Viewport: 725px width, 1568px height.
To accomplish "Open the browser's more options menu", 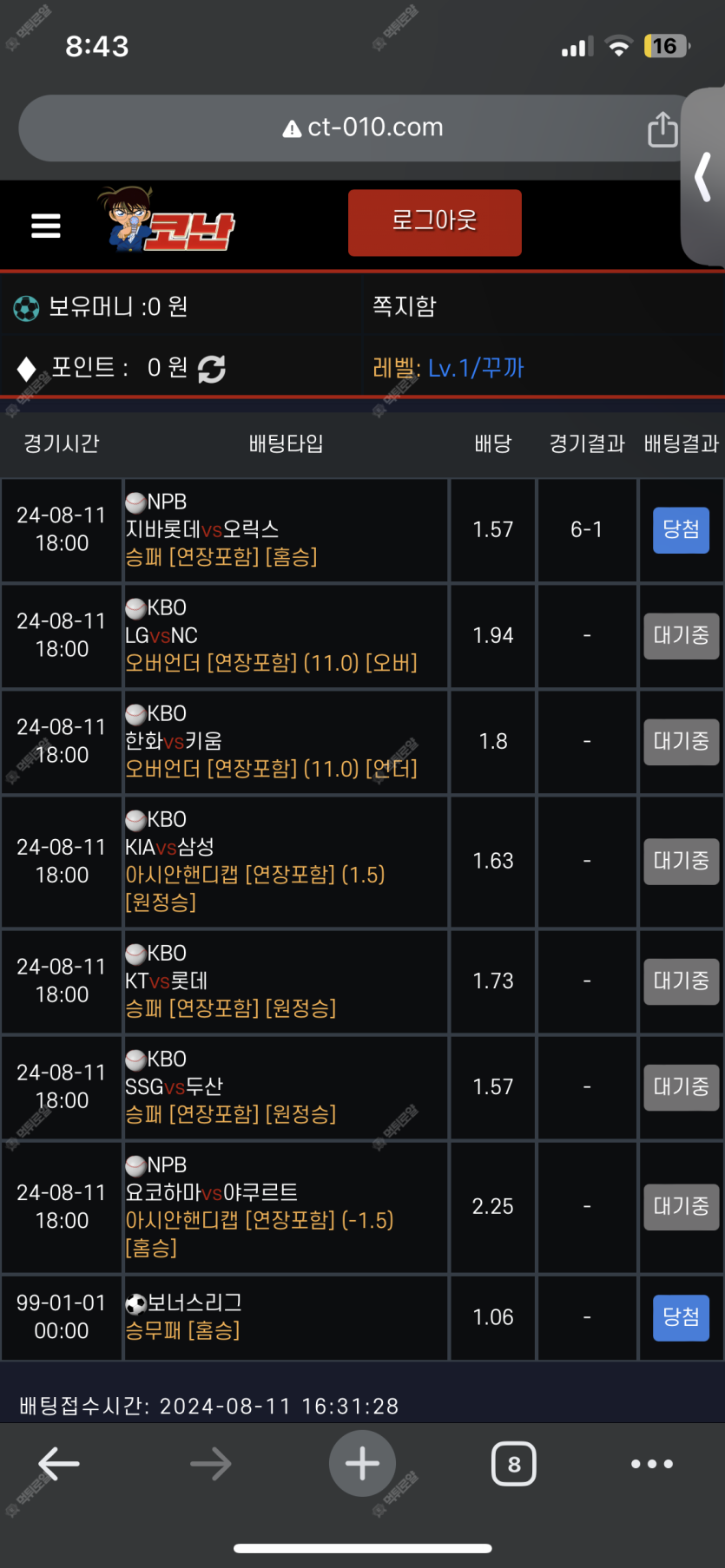I will 652,1464.
